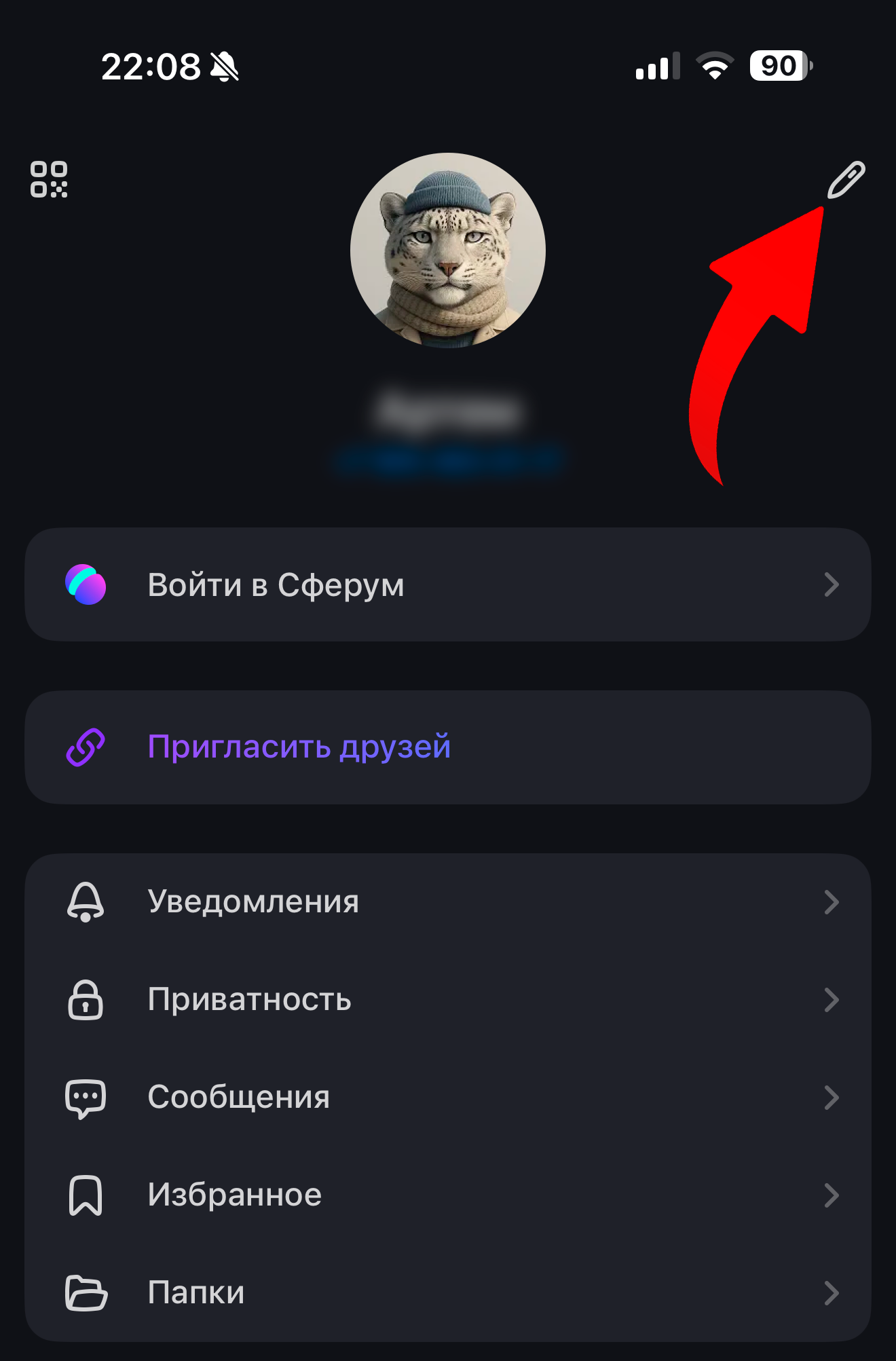Tap the purple link icon beside Пригласить друзей
The height and width of the screenshot is (1361, 896).
click(86, 747)
